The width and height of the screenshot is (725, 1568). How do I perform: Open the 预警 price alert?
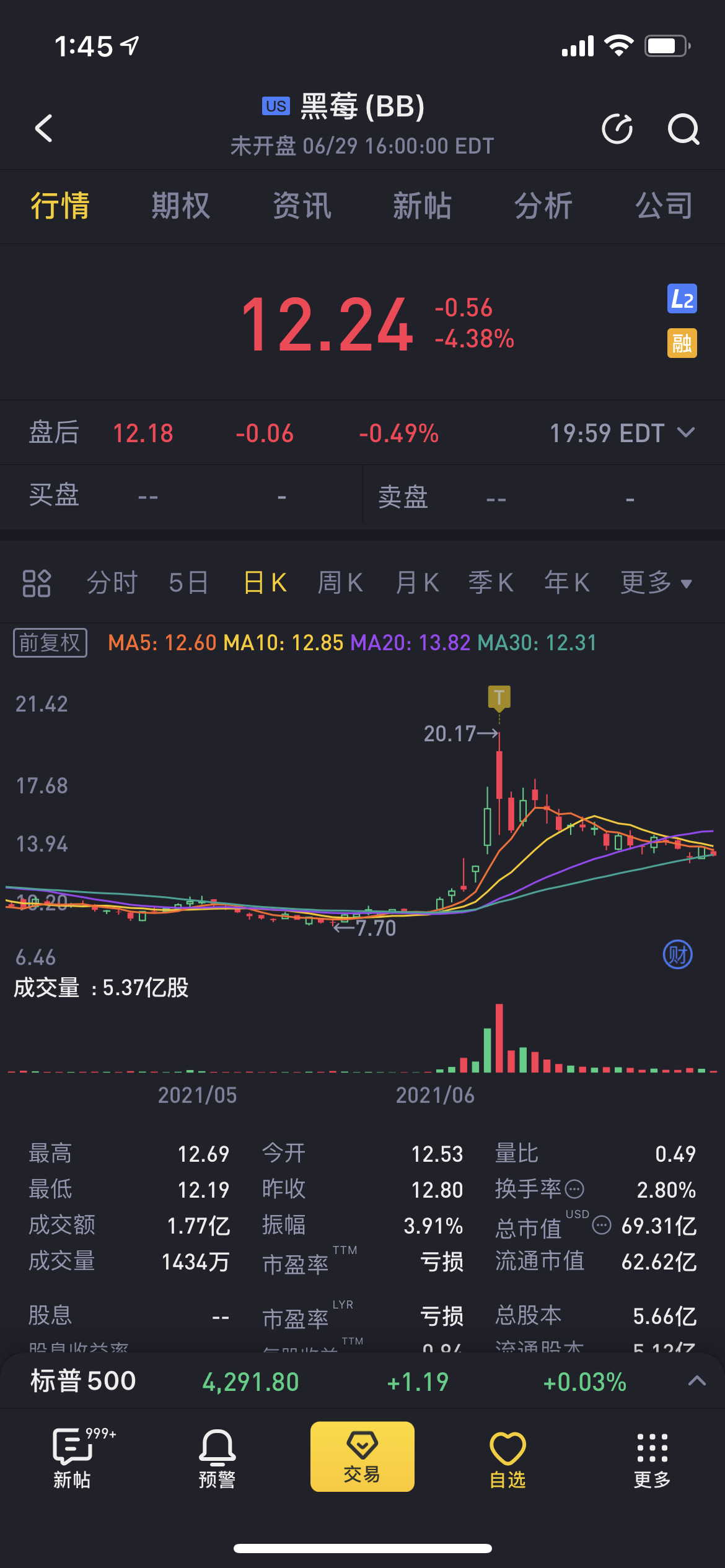tap(217, 1458)
